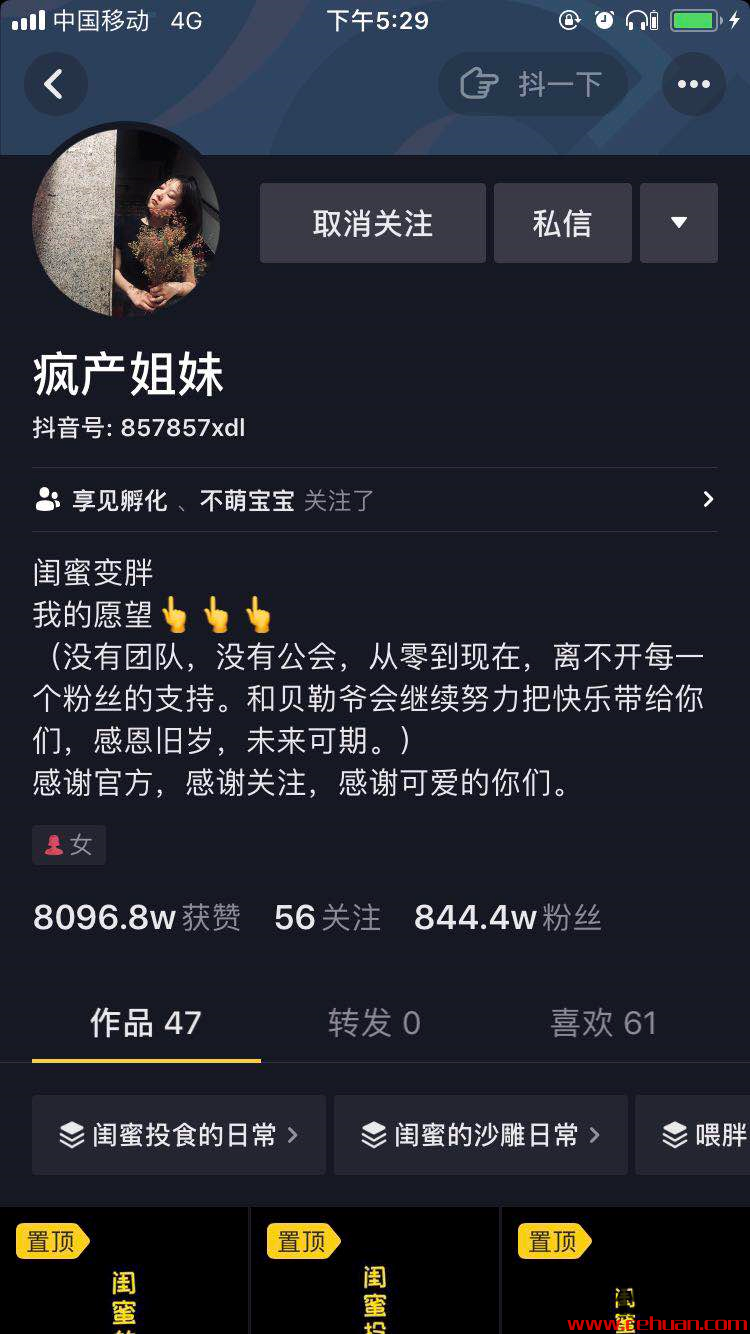
Task: Send a private message via 私信
Action: [562, 223]
